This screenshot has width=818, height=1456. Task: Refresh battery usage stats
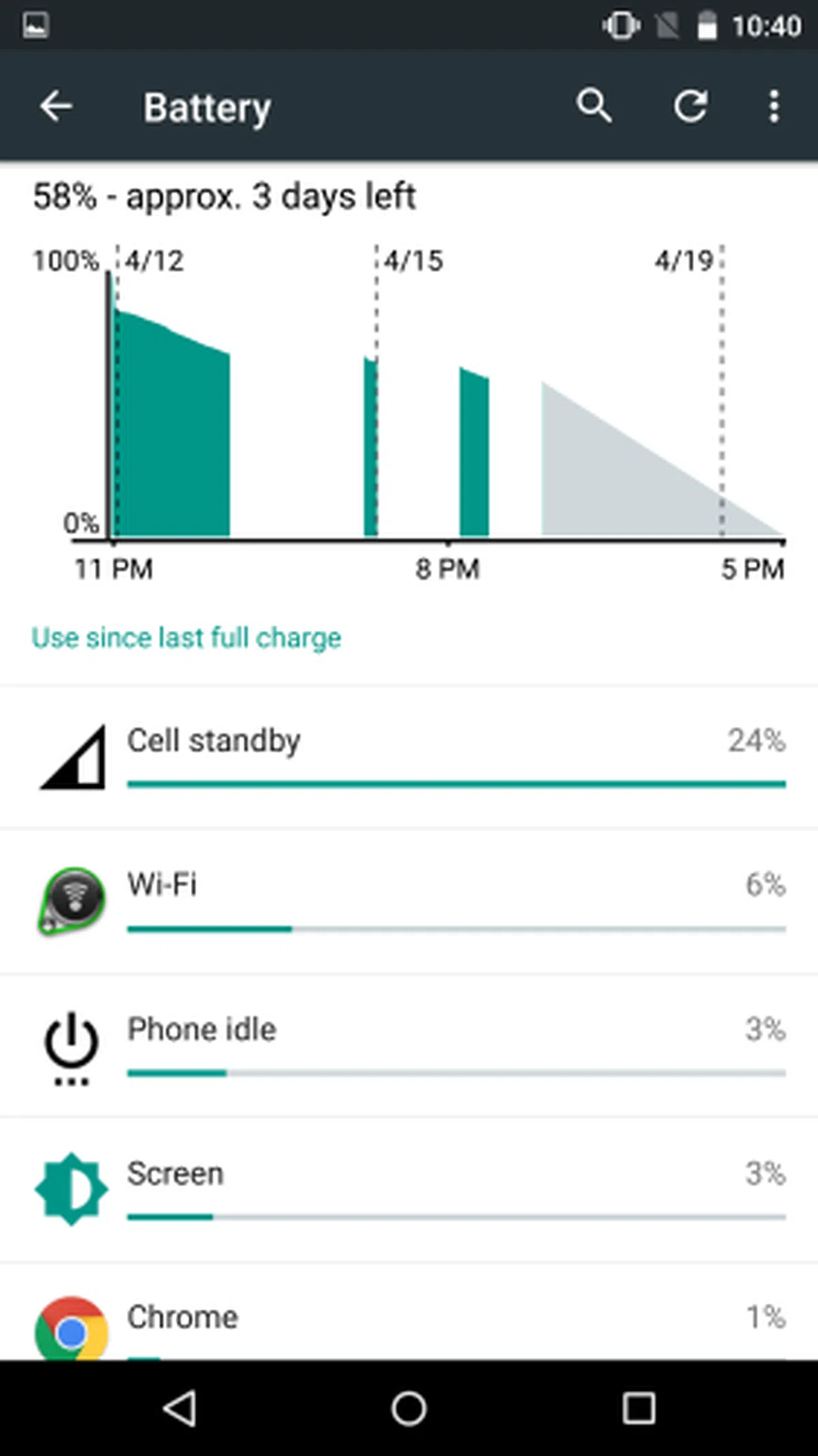690,106
